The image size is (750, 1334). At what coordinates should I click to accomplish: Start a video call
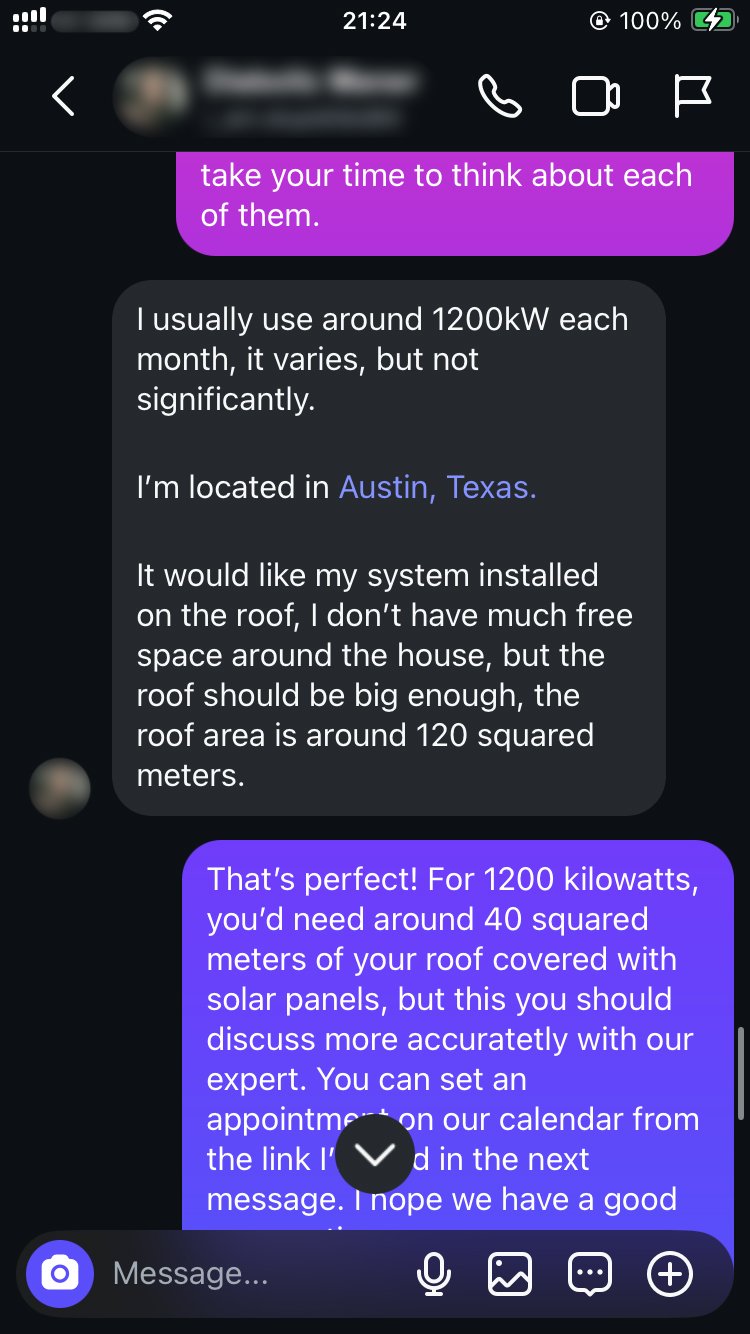pyautogui.click(x=596, y=97)
